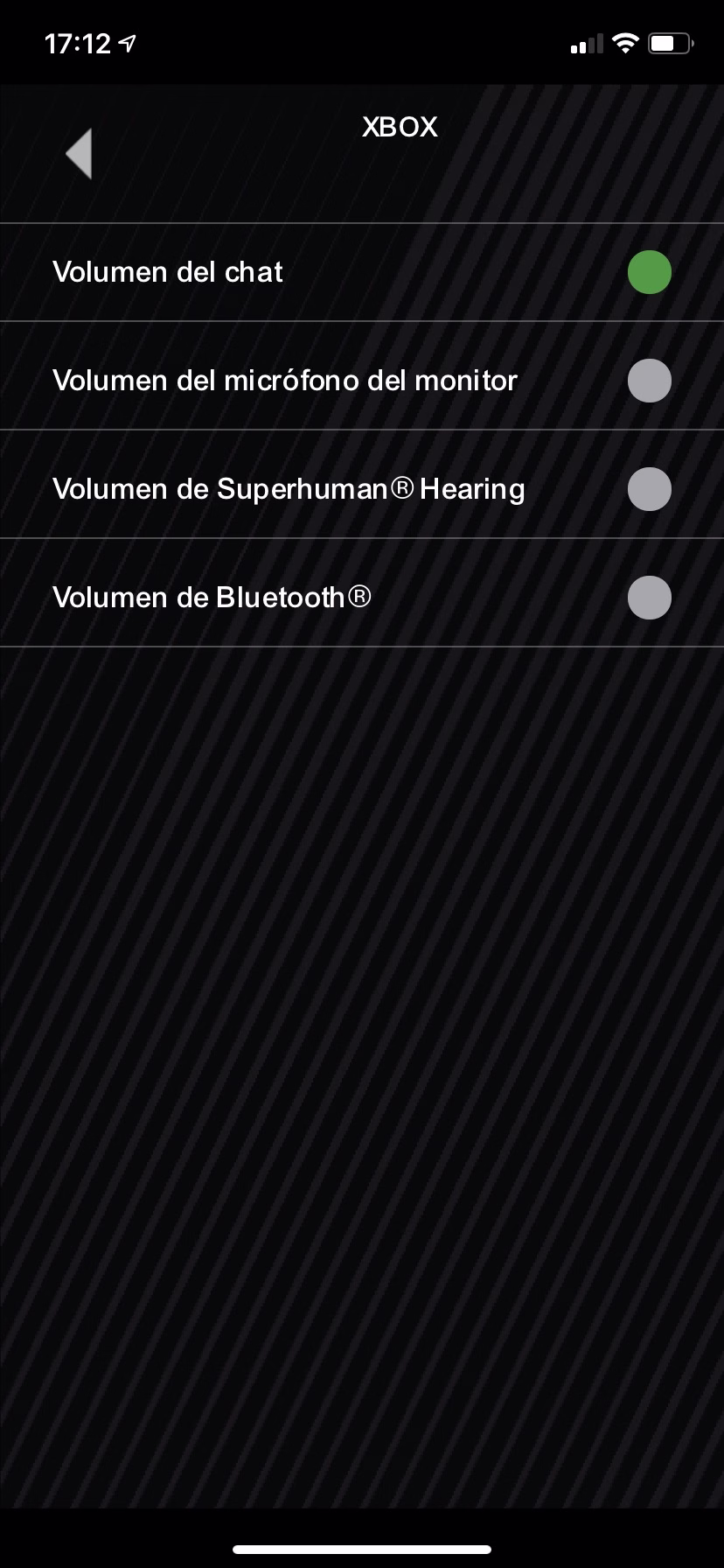Go back using the arrow icon

coord(79,154)
